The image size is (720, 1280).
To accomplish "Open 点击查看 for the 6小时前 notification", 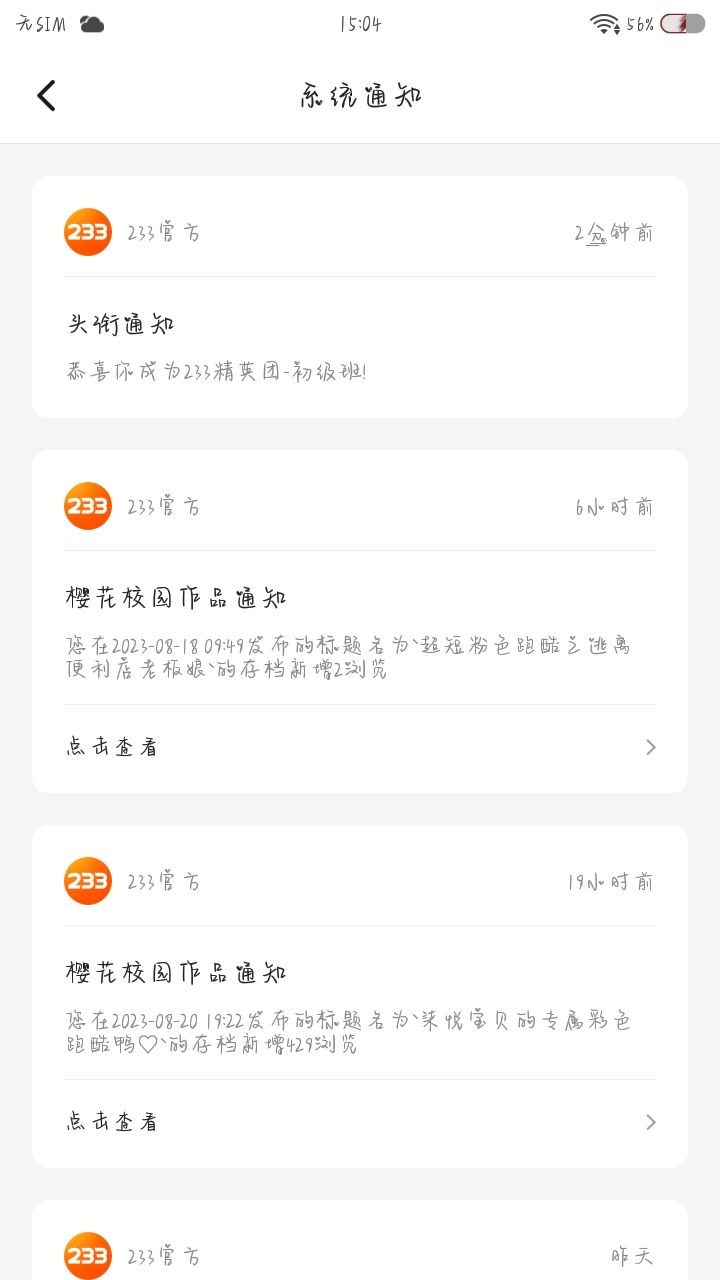I will click(x=360, y=747).
